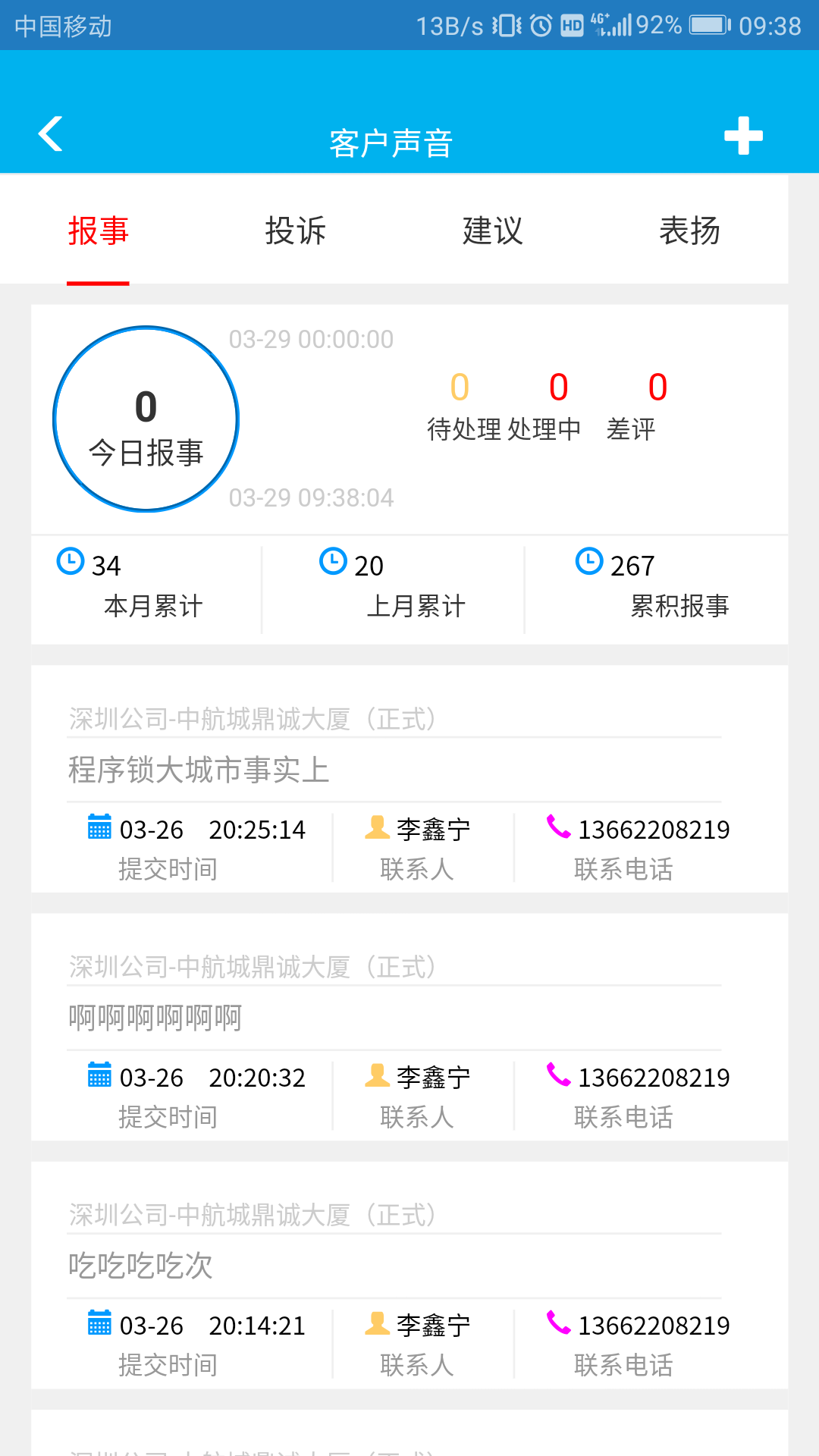Open the 表扬 tab

pos(689,231)
